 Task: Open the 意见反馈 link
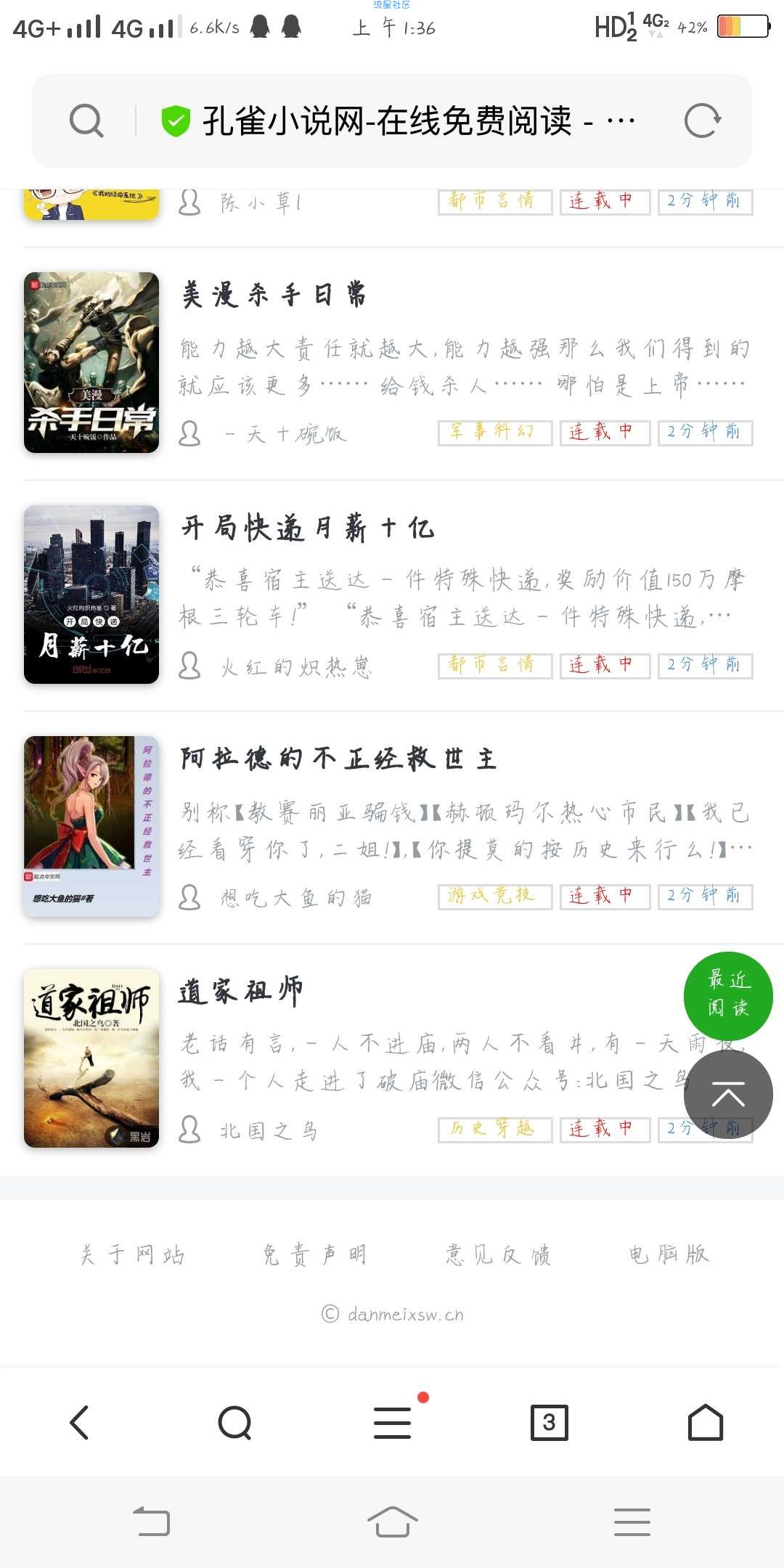(498, 1254)
